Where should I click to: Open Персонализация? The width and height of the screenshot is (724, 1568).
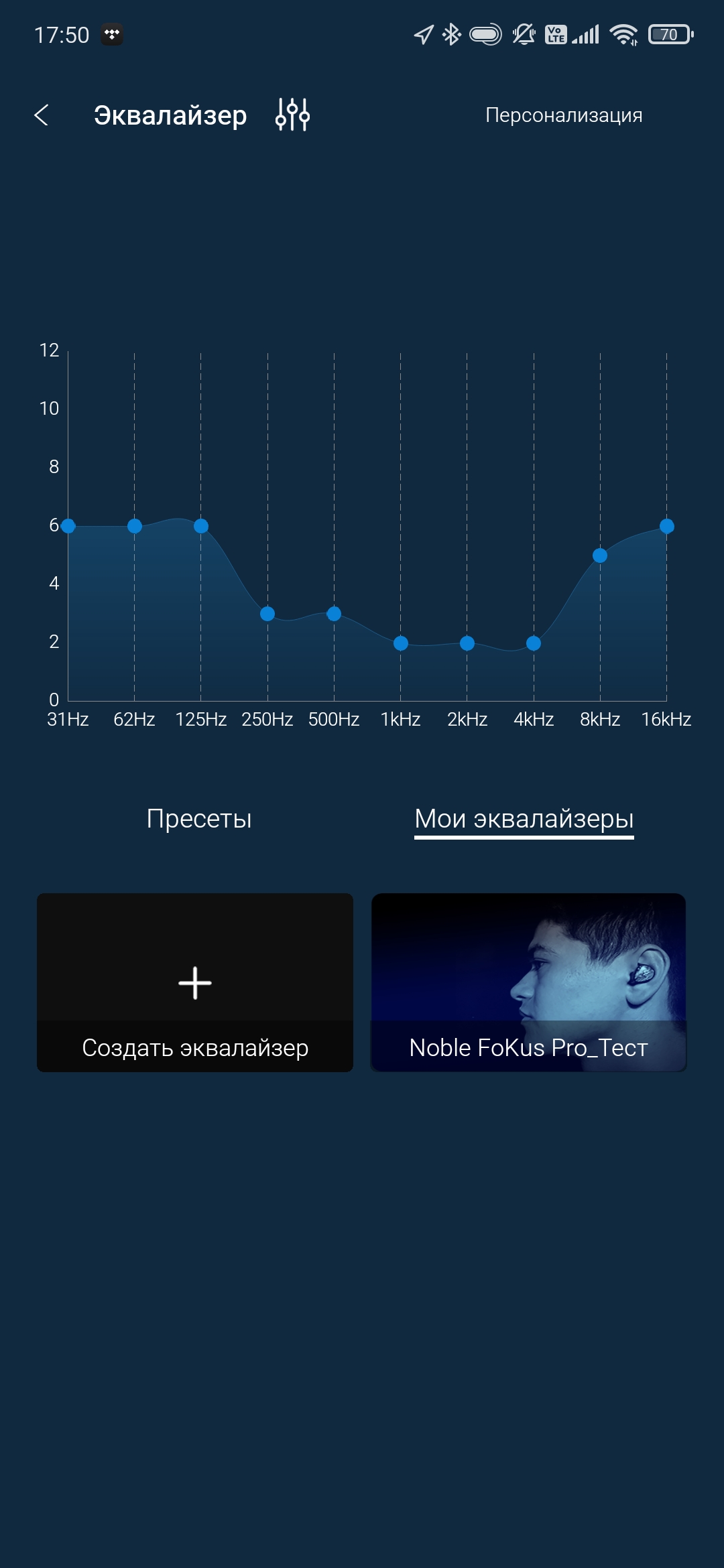pyautogui.click(x=564, y=115)
